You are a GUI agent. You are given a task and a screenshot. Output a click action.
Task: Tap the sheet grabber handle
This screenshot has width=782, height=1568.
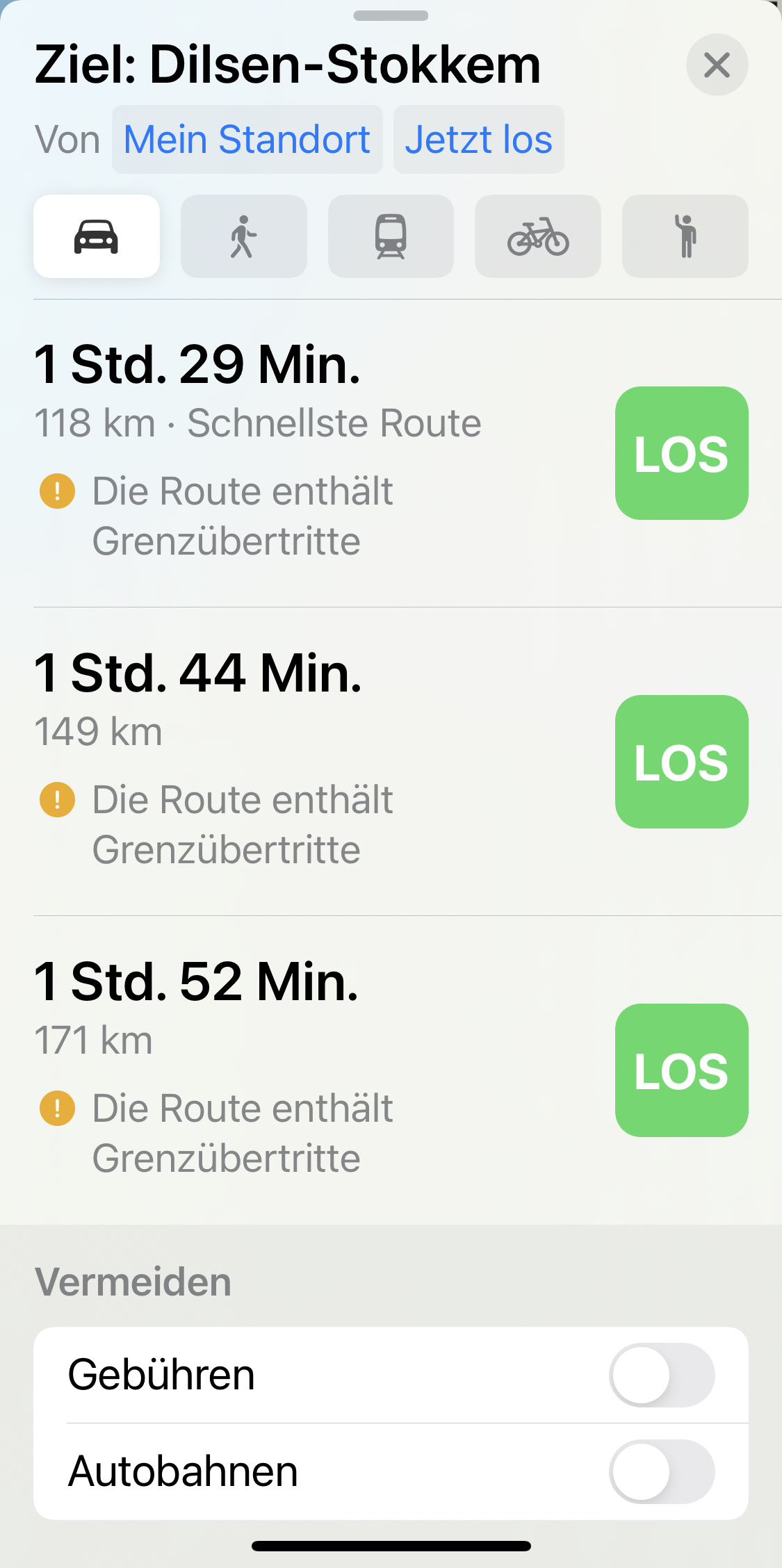tap(391, 15)
